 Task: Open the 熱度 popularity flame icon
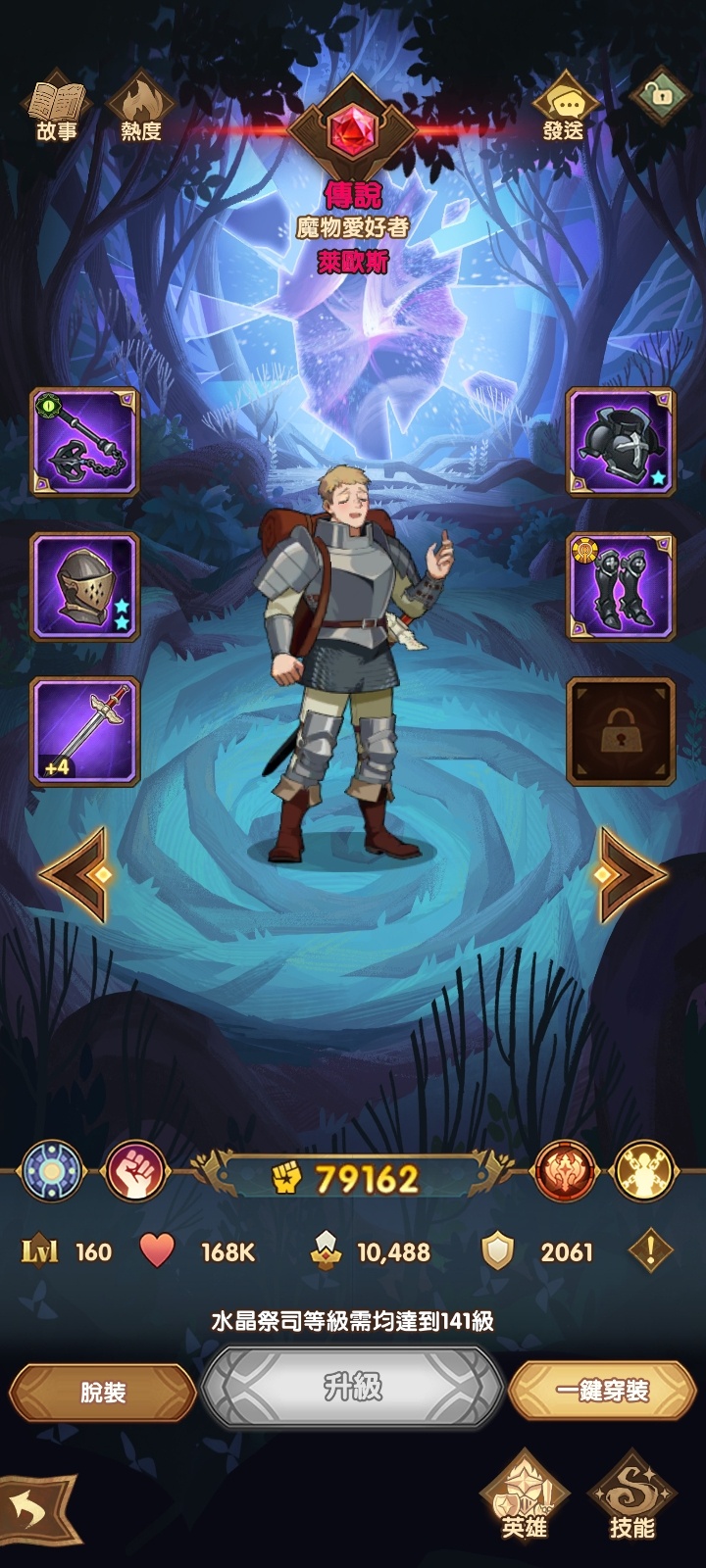coord(140,108)
